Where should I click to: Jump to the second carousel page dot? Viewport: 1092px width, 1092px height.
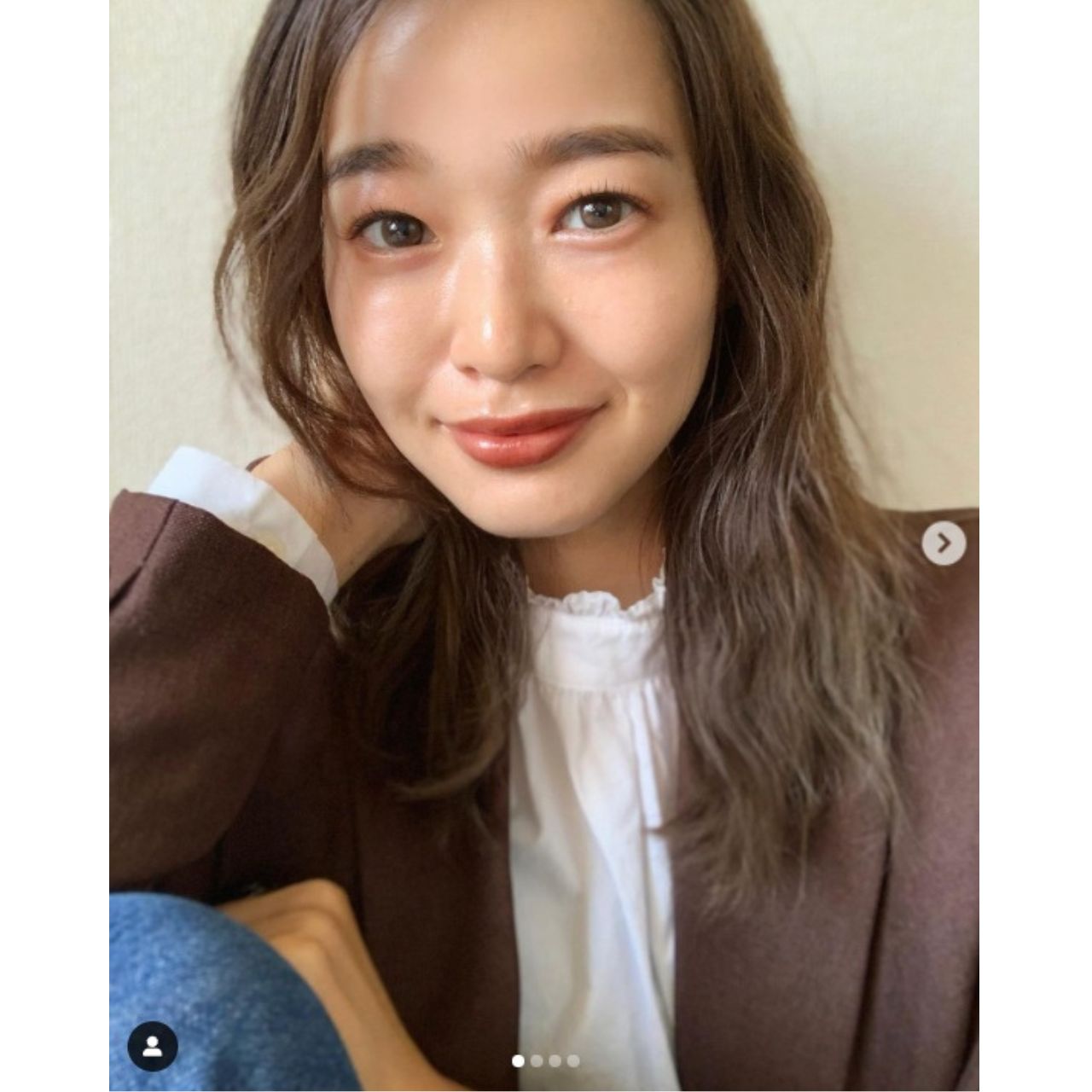click(537, 1061)
